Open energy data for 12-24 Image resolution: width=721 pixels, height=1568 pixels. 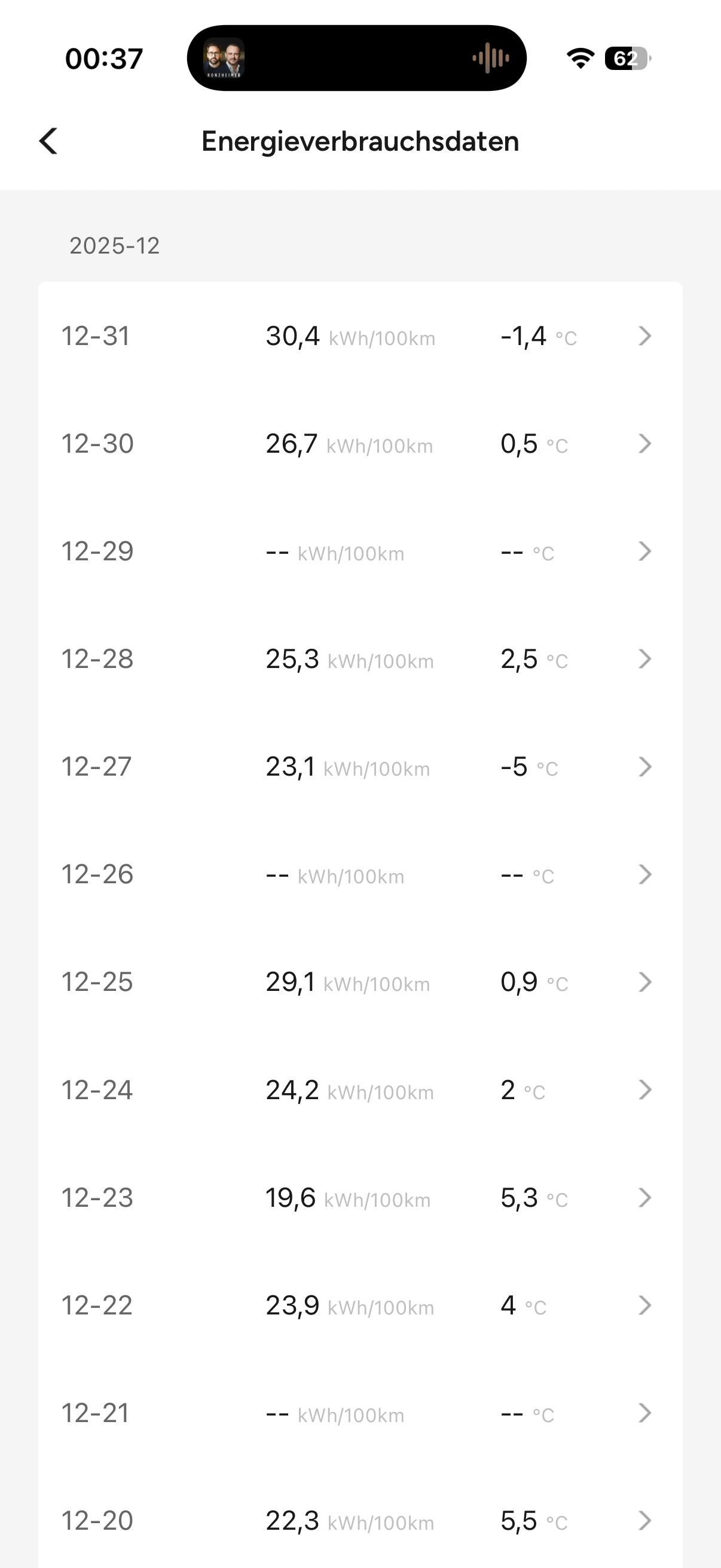[360, 1090]
